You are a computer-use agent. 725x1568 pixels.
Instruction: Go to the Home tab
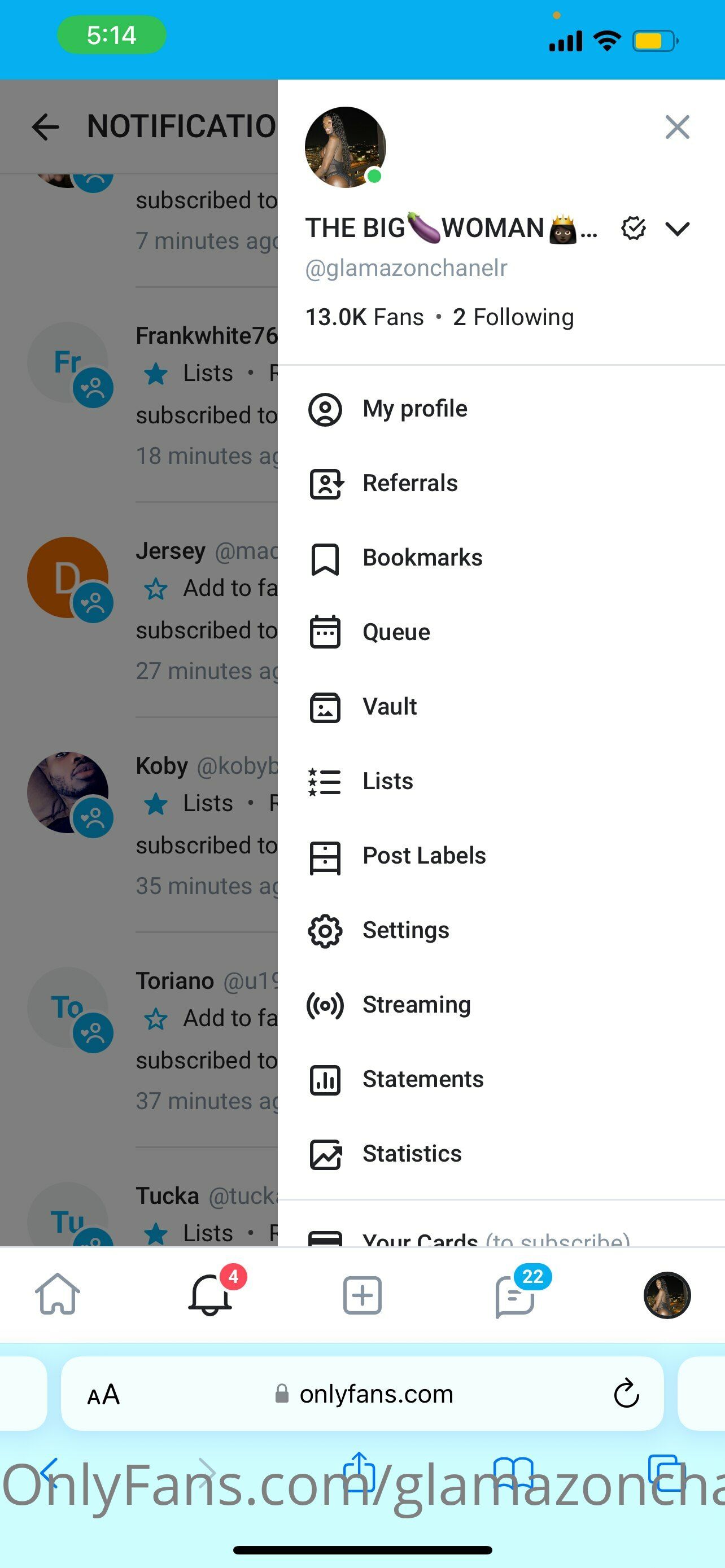click(x=58, y=1294)
